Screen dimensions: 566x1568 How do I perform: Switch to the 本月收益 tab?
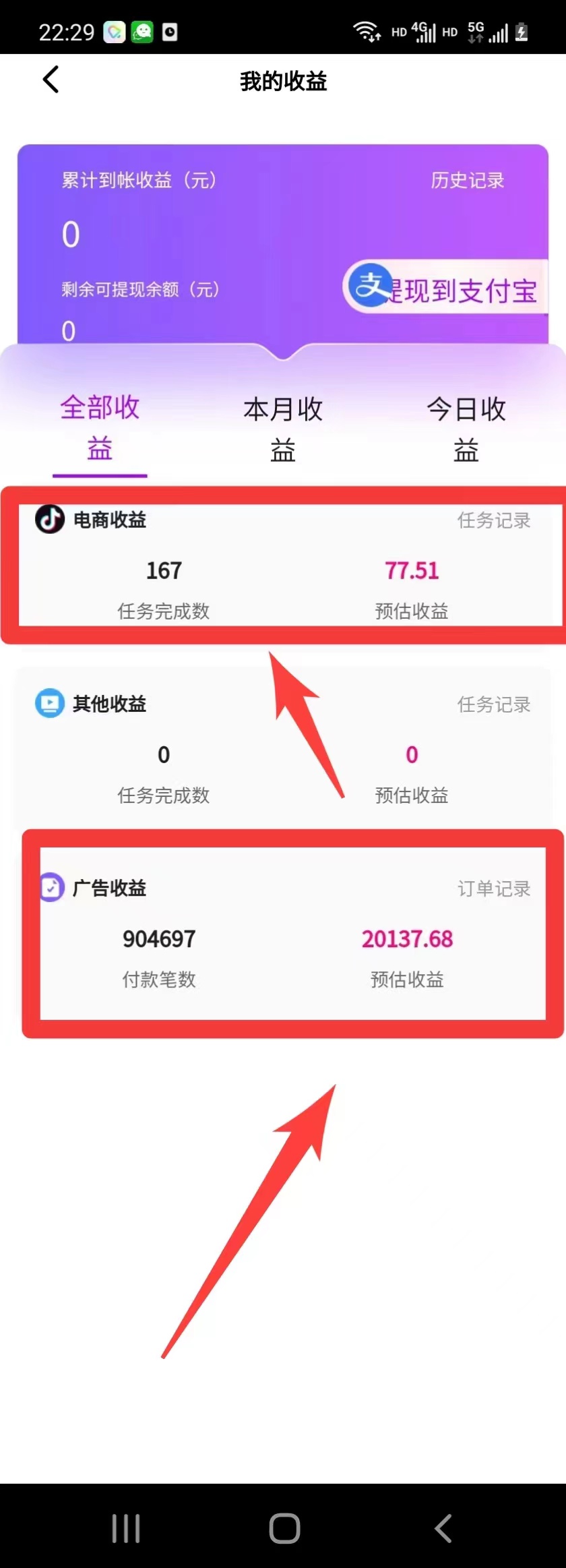click(x=283, y=429)
